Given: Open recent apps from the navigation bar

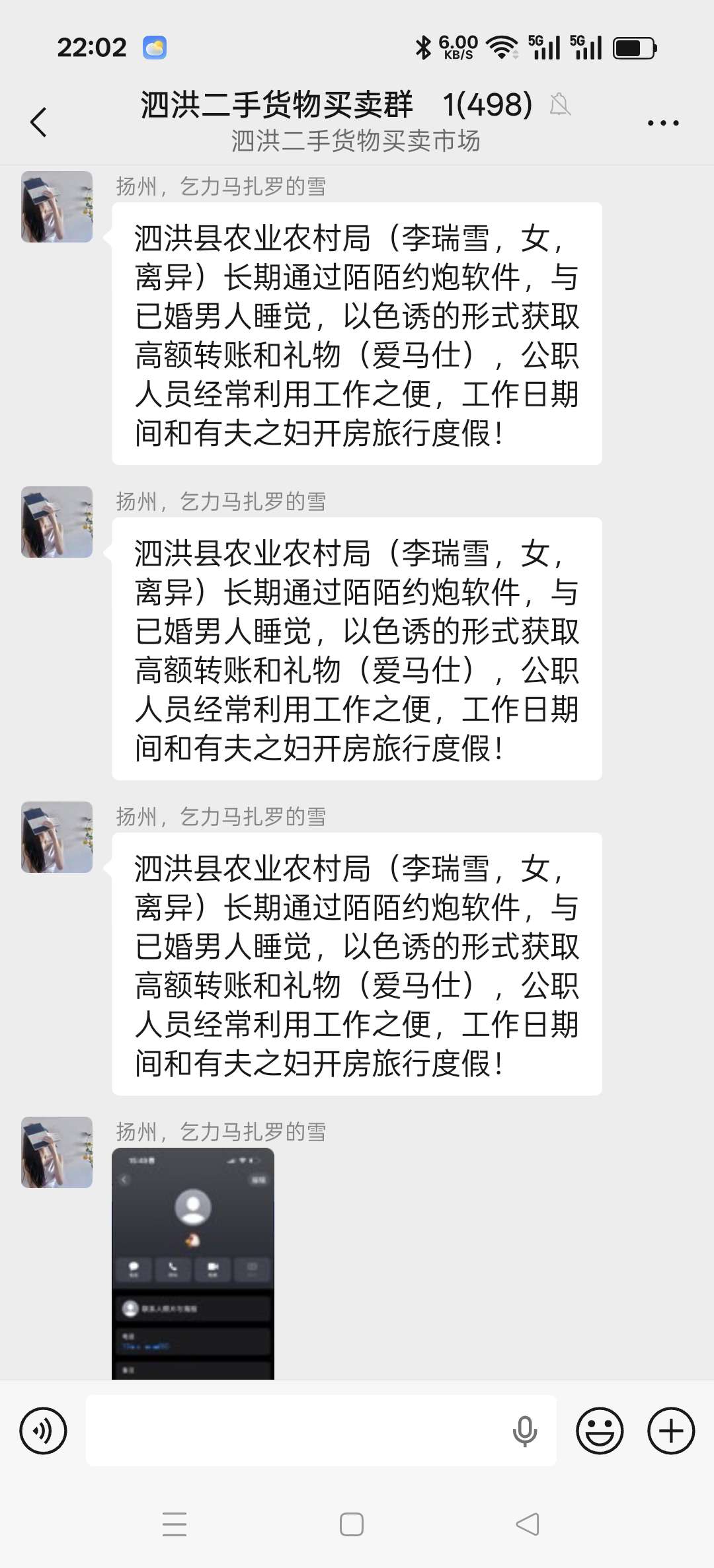Looking at the screenshot, I should 175,1524.
